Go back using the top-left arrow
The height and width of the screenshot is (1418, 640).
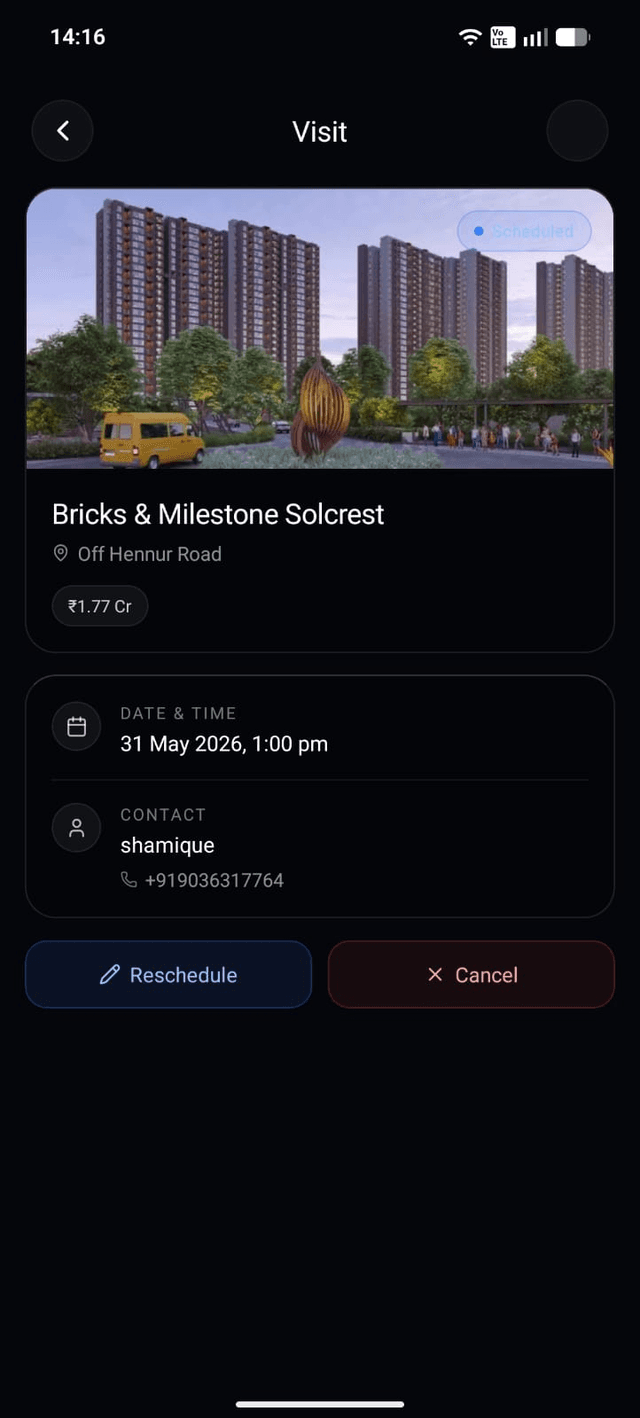62,131
